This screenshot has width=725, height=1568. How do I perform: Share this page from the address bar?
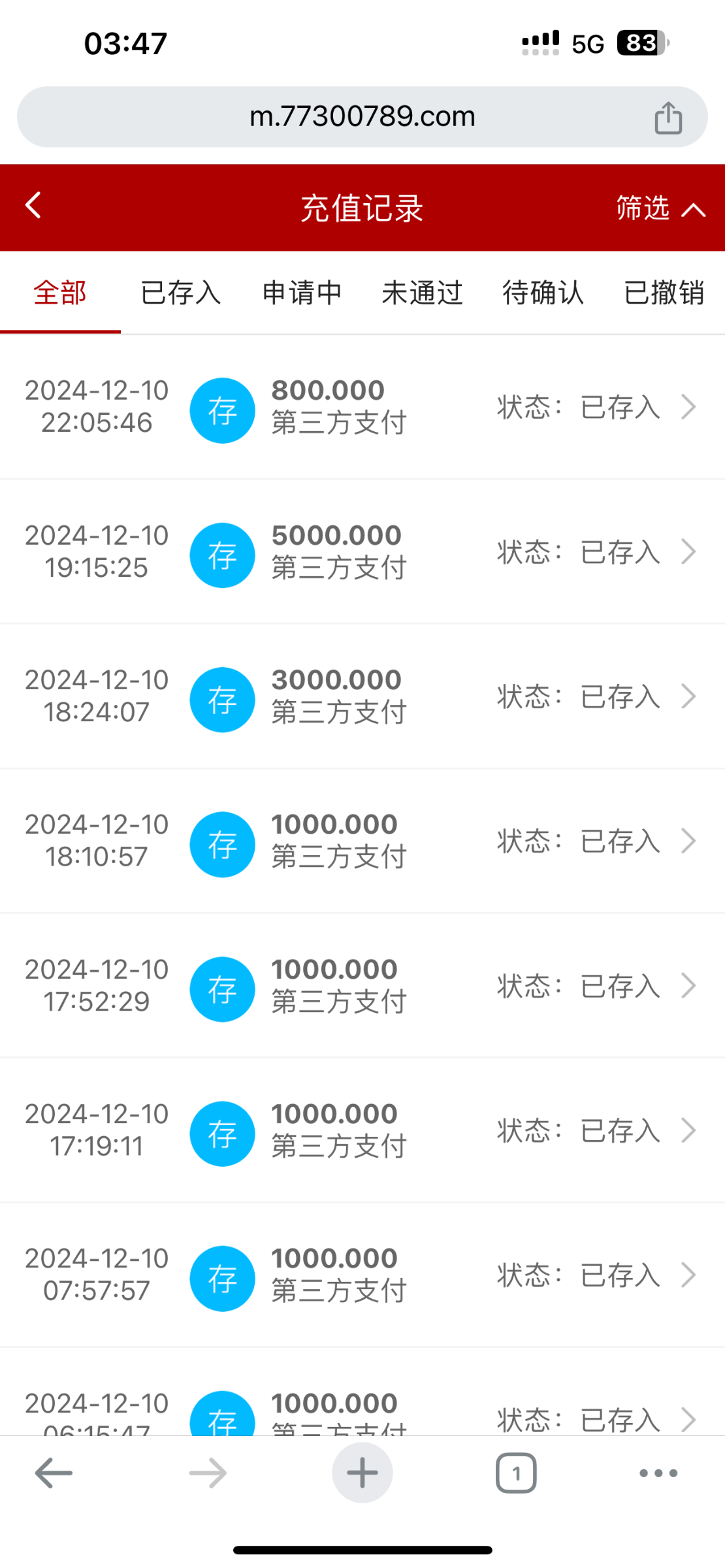668,118
